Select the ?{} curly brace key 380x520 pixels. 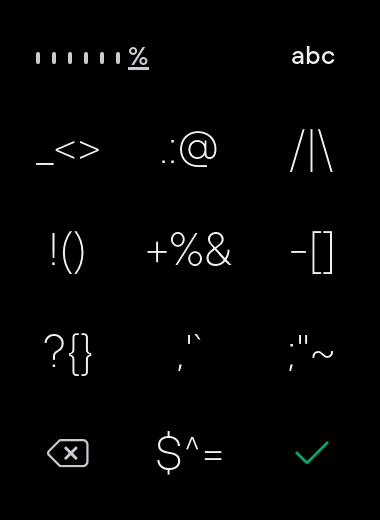pyautogui.click(x=68, y=355)
